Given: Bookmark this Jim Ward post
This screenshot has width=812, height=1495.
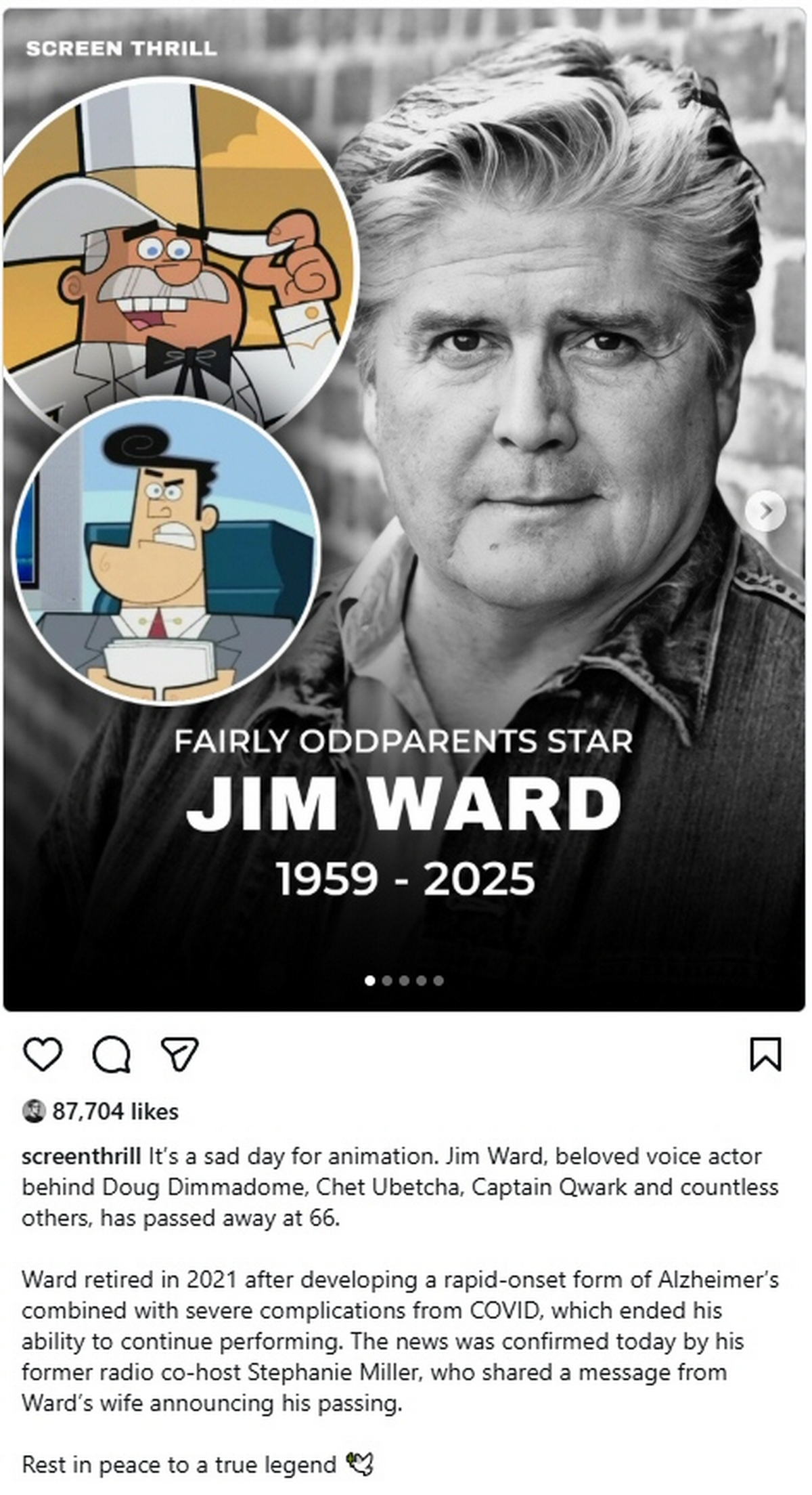Looking at the screenshot, I should (765, 1054).
